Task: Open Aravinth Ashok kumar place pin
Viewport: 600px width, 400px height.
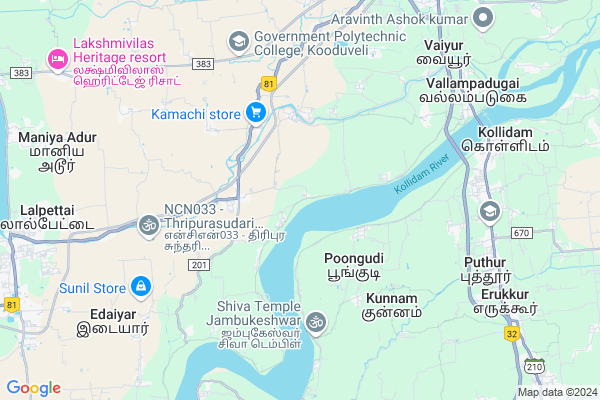Action: click(483, 18)
